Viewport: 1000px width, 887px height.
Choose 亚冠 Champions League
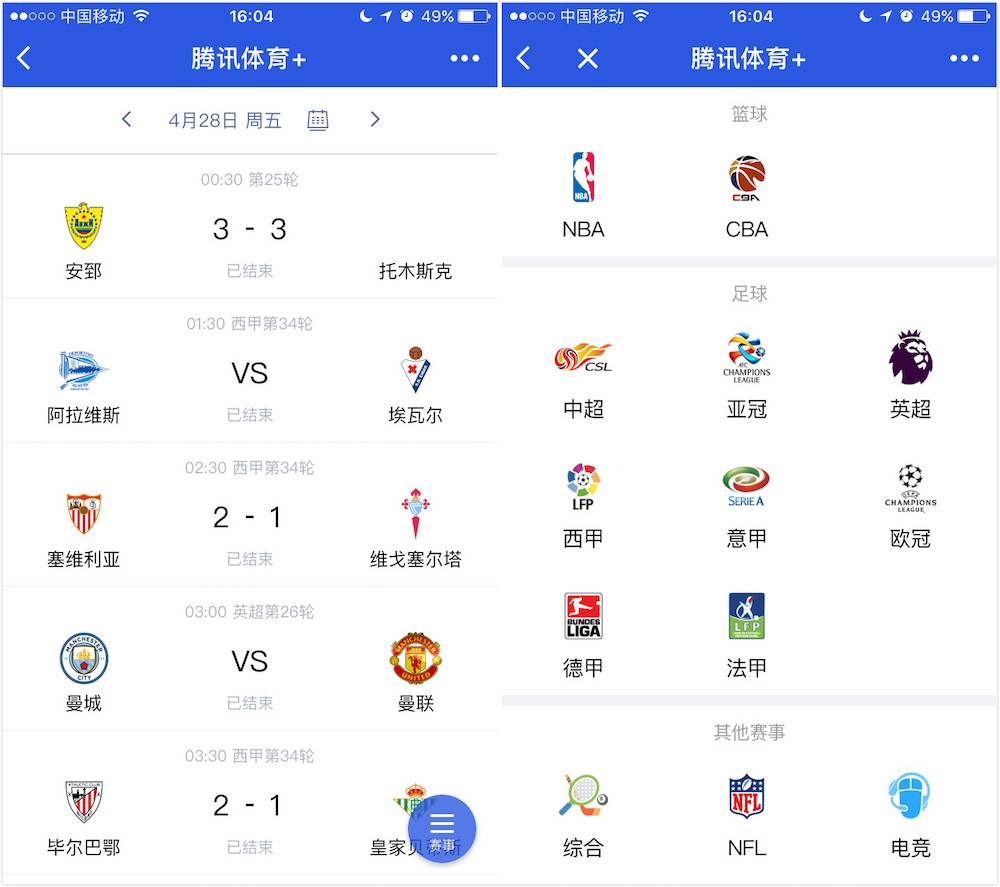tap(746, 375)
